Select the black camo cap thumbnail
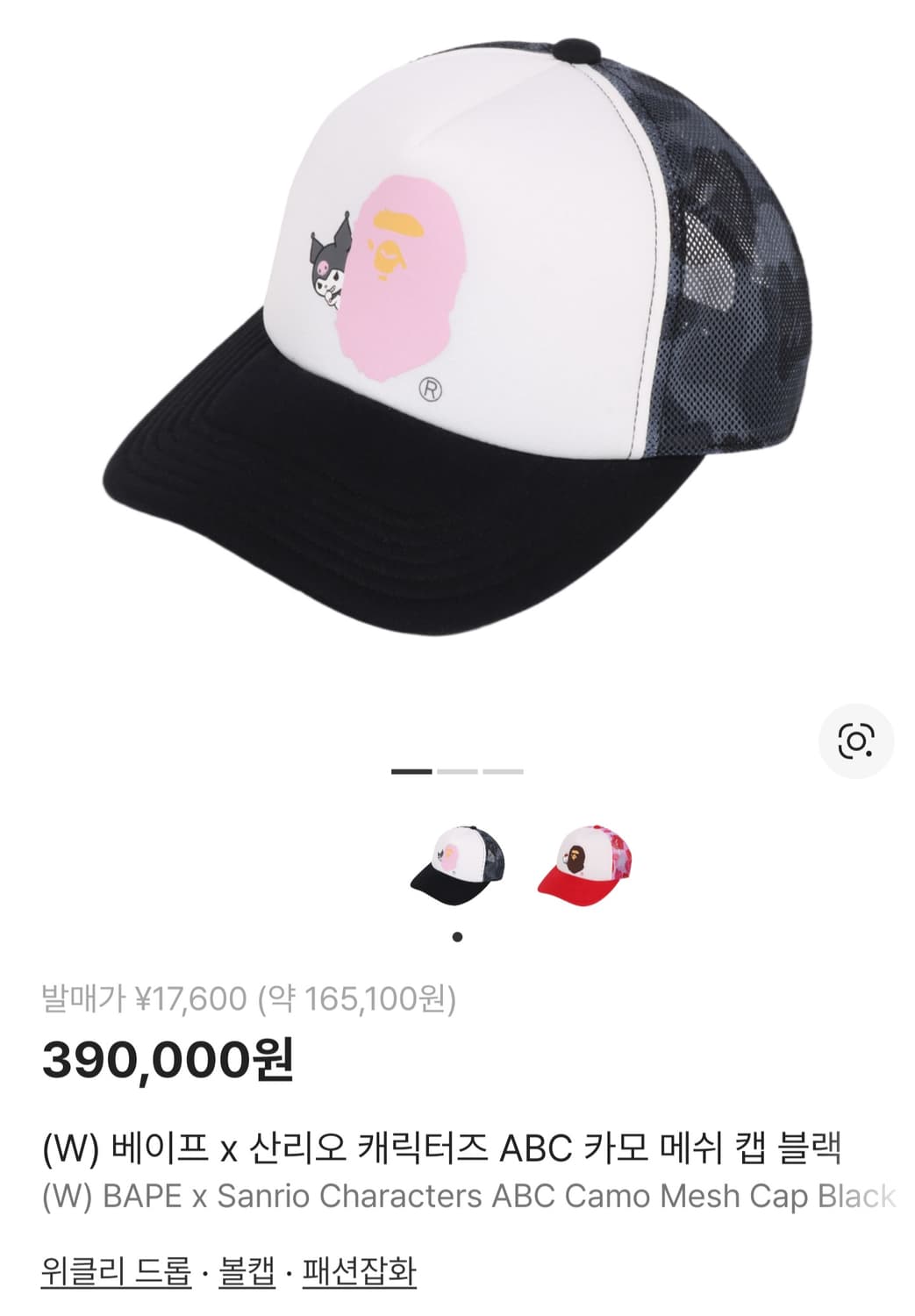 click(x=459, y=864)
